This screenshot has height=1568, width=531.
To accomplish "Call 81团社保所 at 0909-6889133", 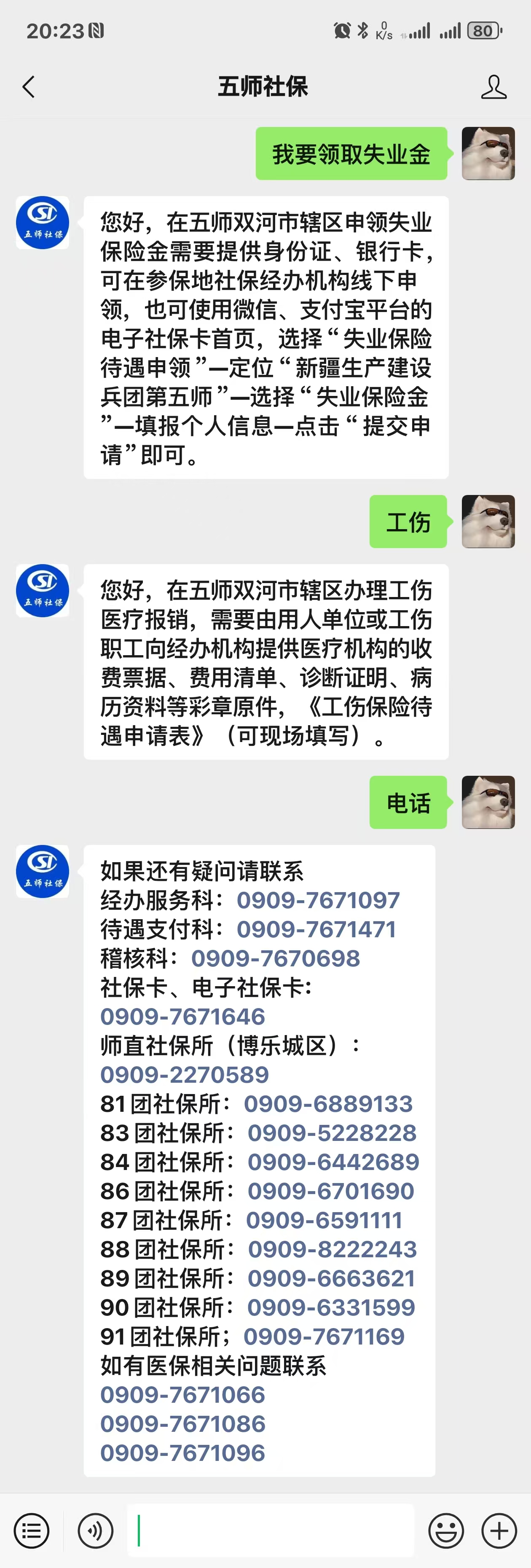I will 328,1103.
